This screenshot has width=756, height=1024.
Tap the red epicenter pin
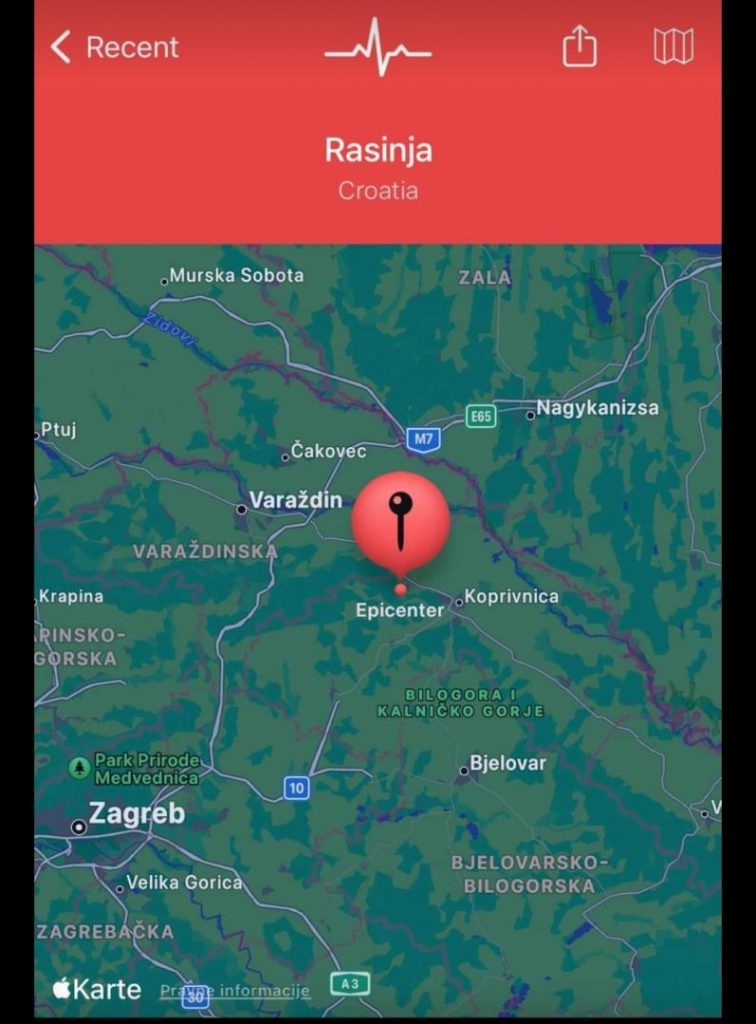(x=400, y=524)
